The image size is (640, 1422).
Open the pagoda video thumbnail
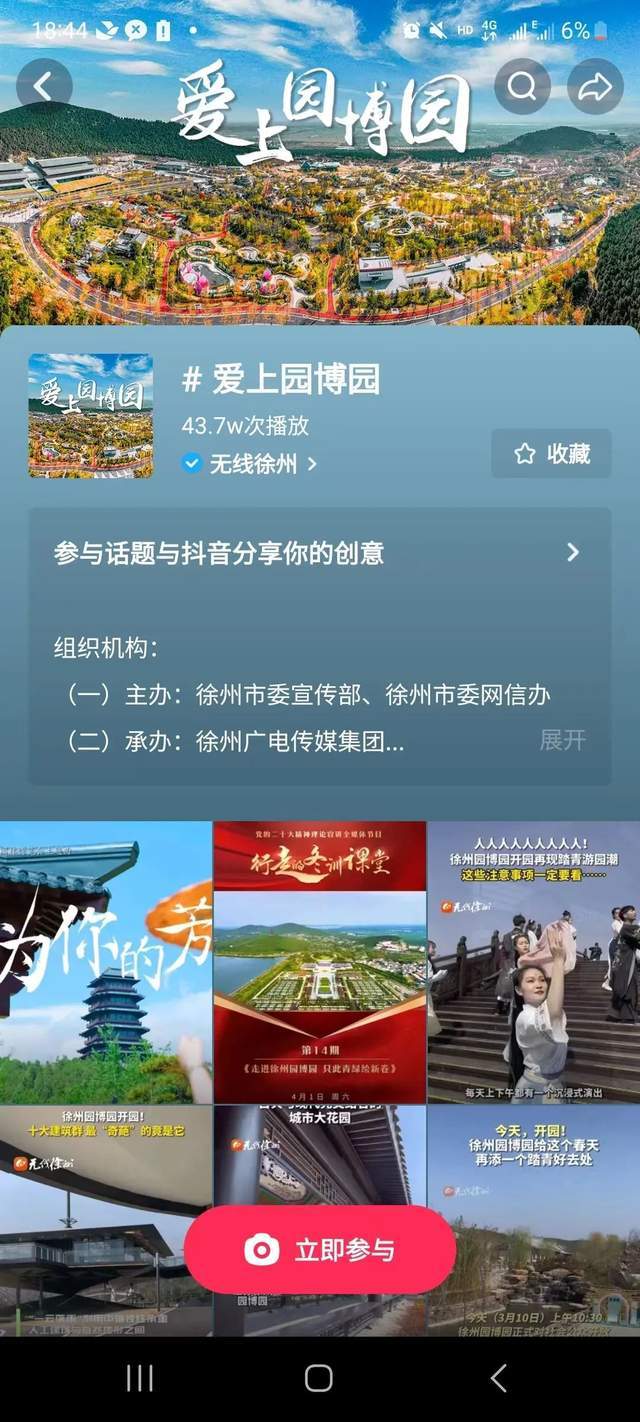(x=106, y=962)
